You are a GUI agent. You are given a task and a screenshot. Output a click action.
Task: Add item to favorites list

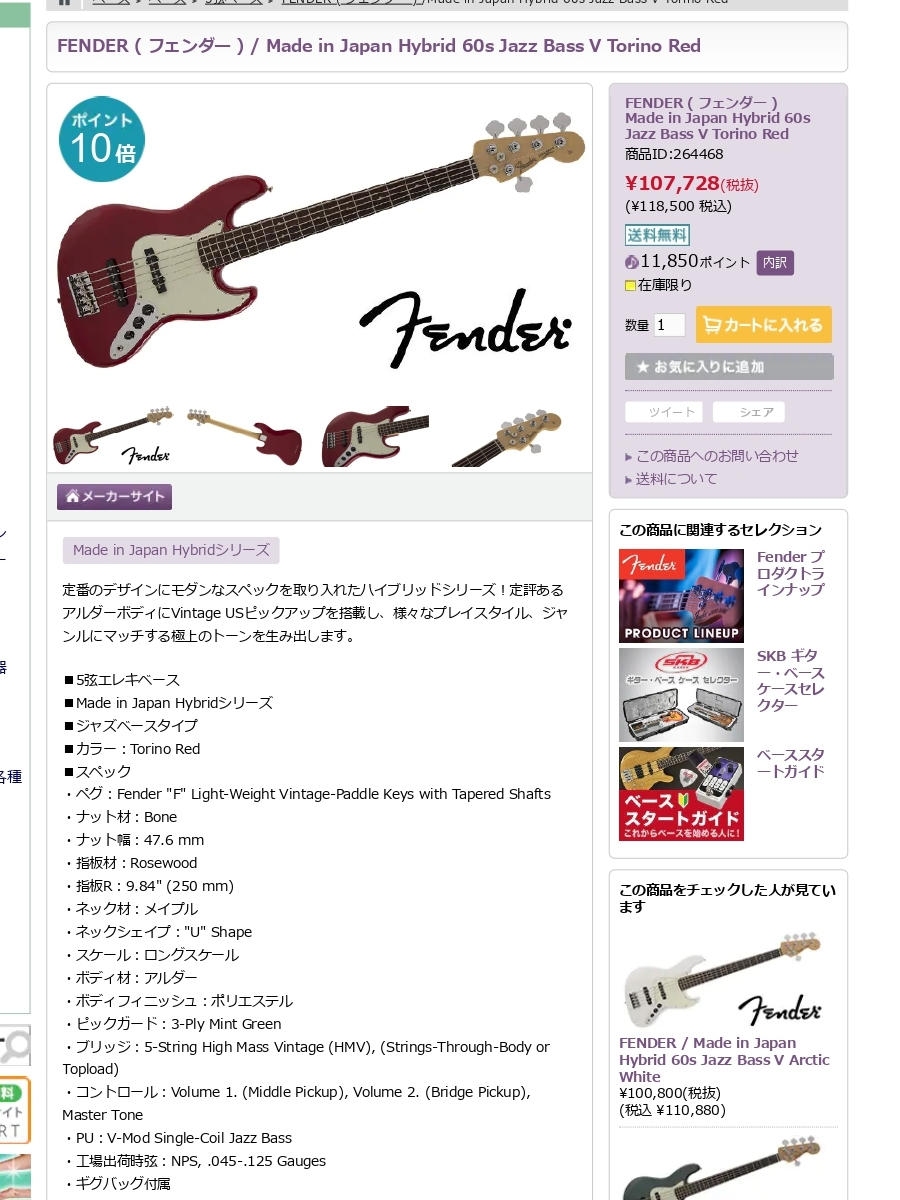coord(728,367)
